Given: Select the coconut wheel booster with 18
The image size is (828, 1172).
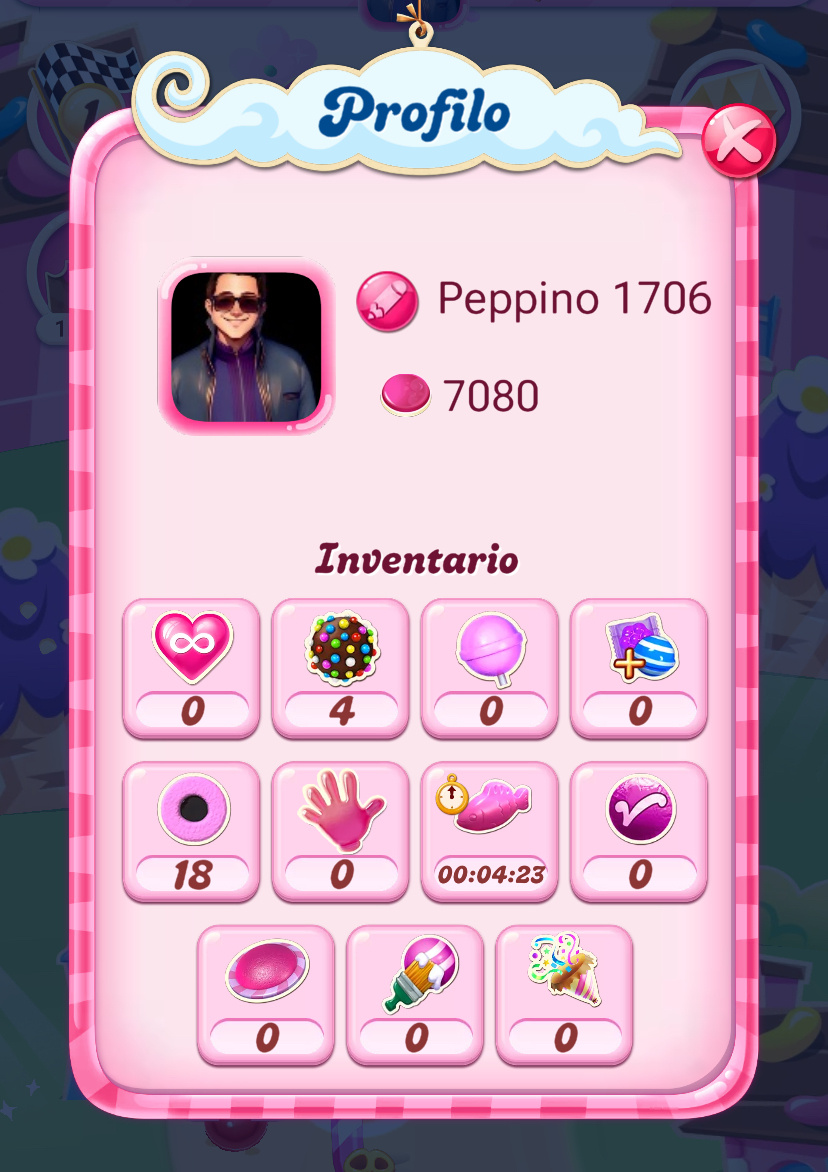Looking at the screenshot, I should [x=192, y=829].
